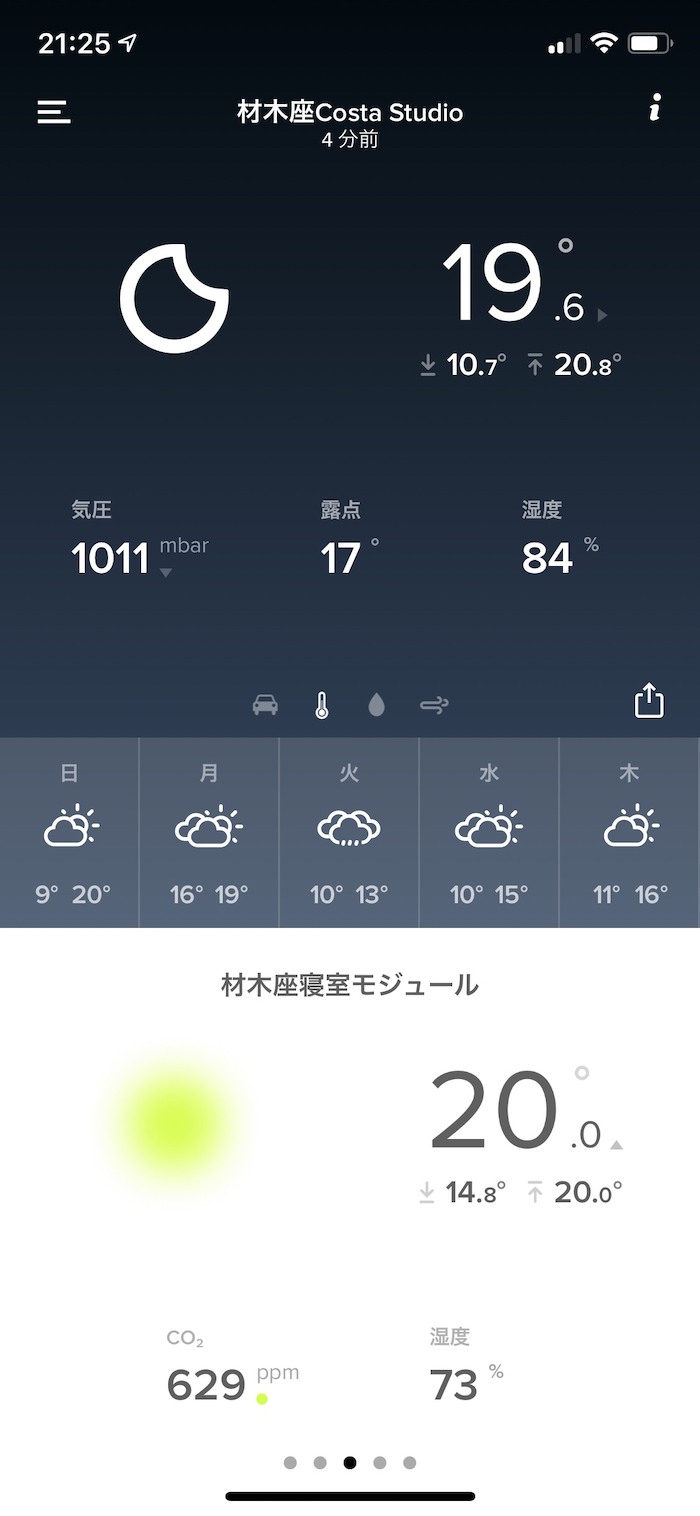Open the hamburger menu
Image resolution: width=700 pixels, height=1516 pixels.
pyautogui.click(x=54, y=112)
